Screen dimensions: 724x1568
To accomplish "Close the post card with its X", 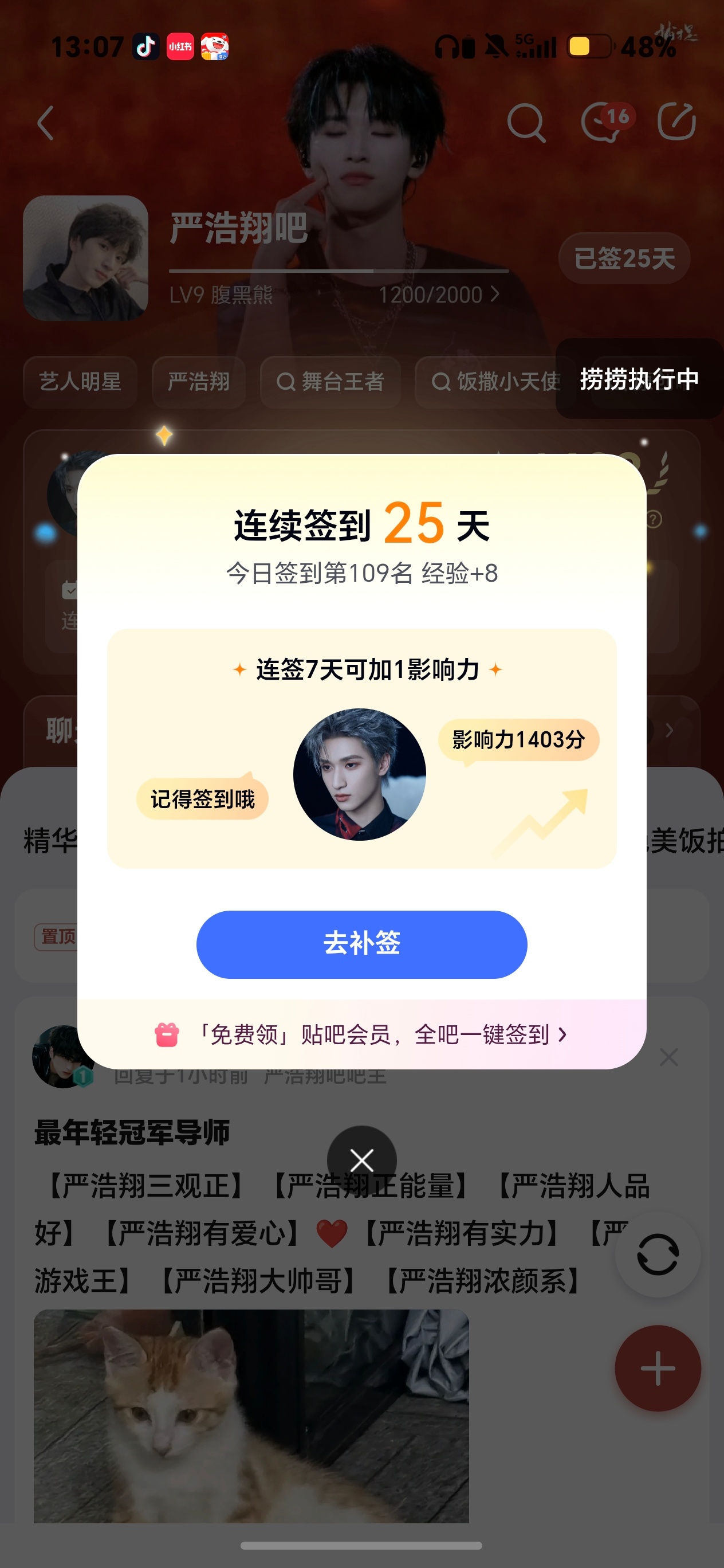I will pyautogui.click(x=668, y=1057).
